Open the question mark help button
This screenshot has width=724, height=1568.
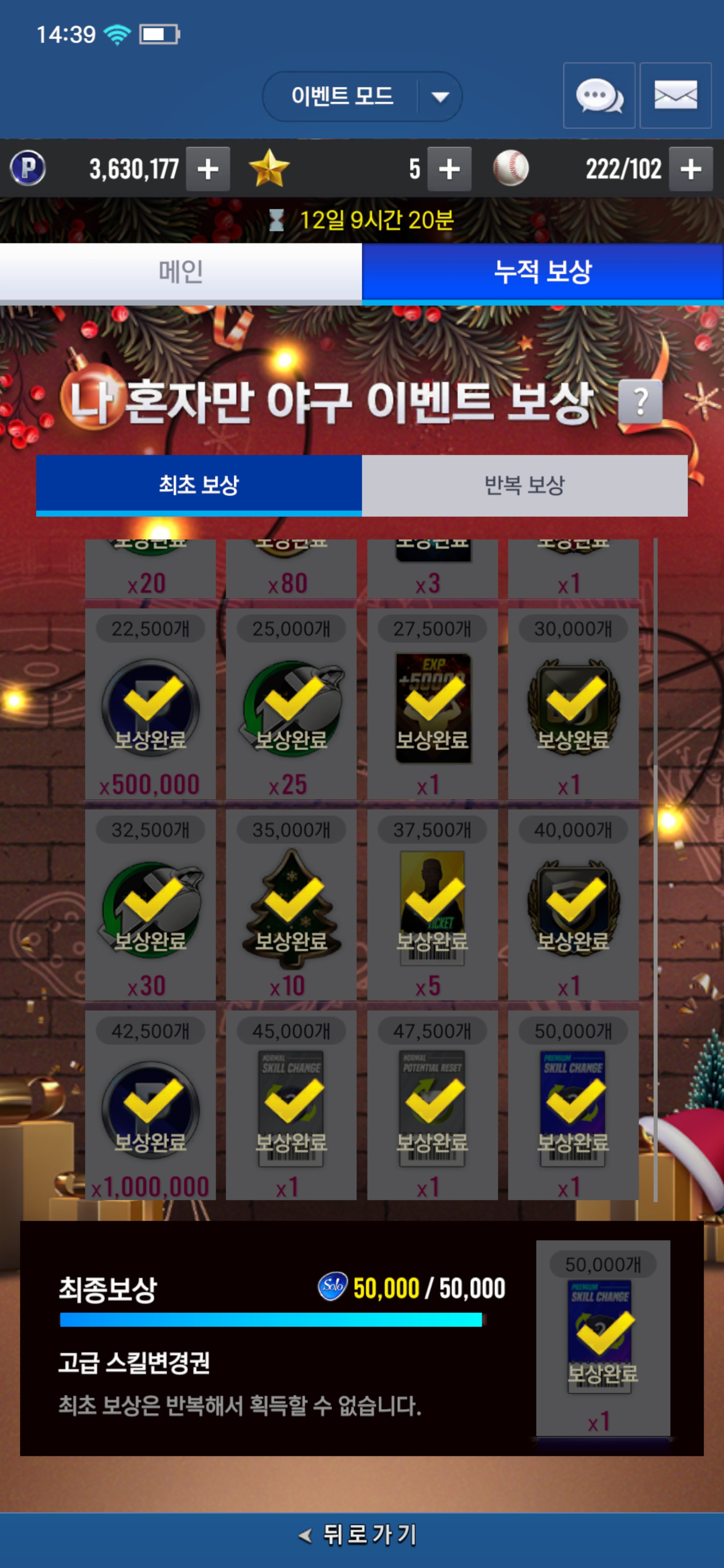tap(640, 402)
